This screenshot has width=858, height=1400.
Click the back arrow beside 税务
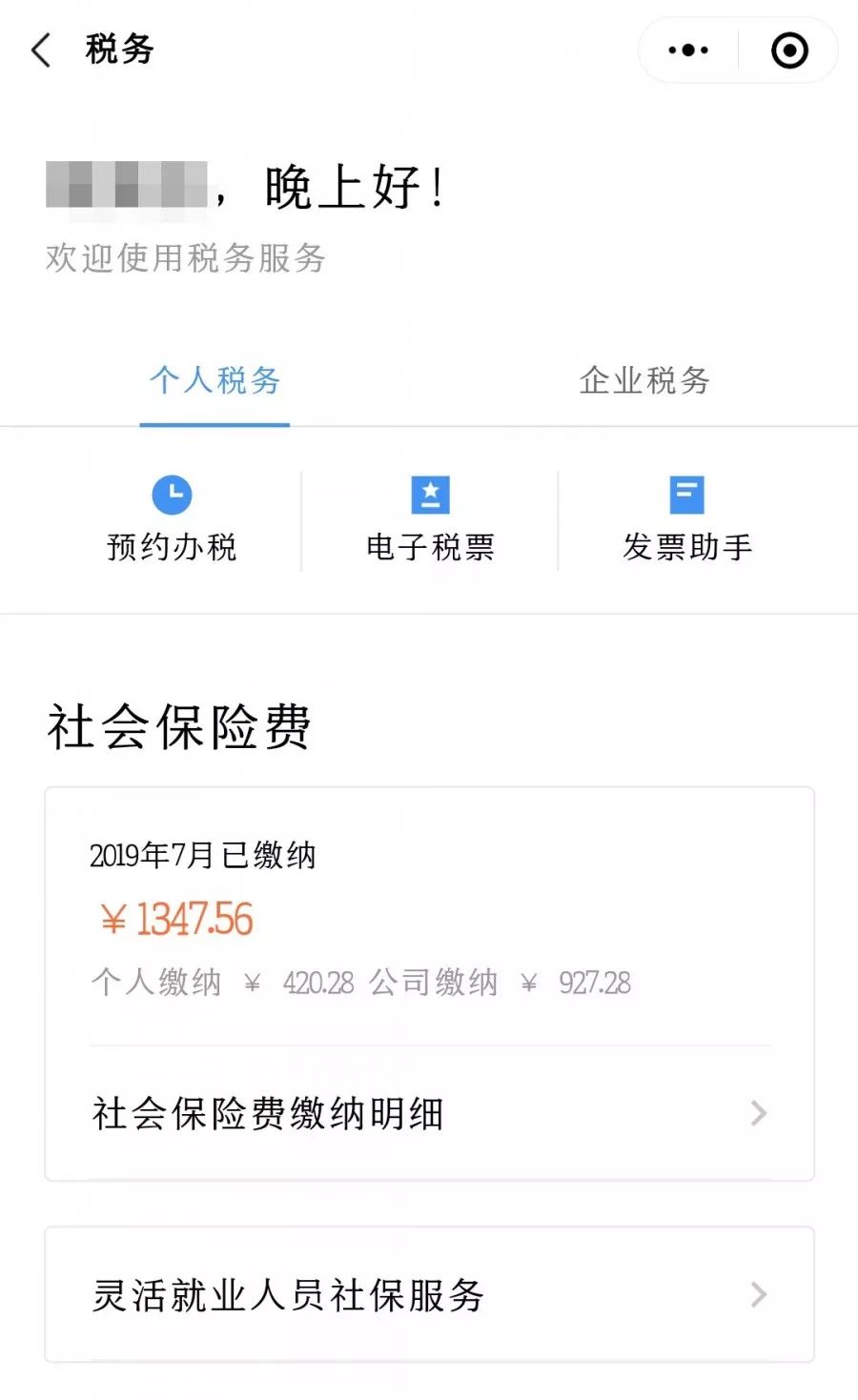click(40, 50)
